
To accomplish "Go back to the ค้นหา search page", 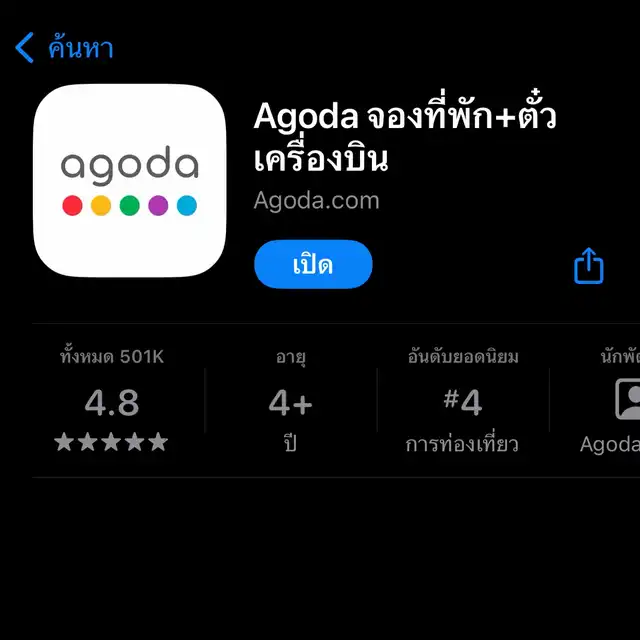I will [64, 47].
